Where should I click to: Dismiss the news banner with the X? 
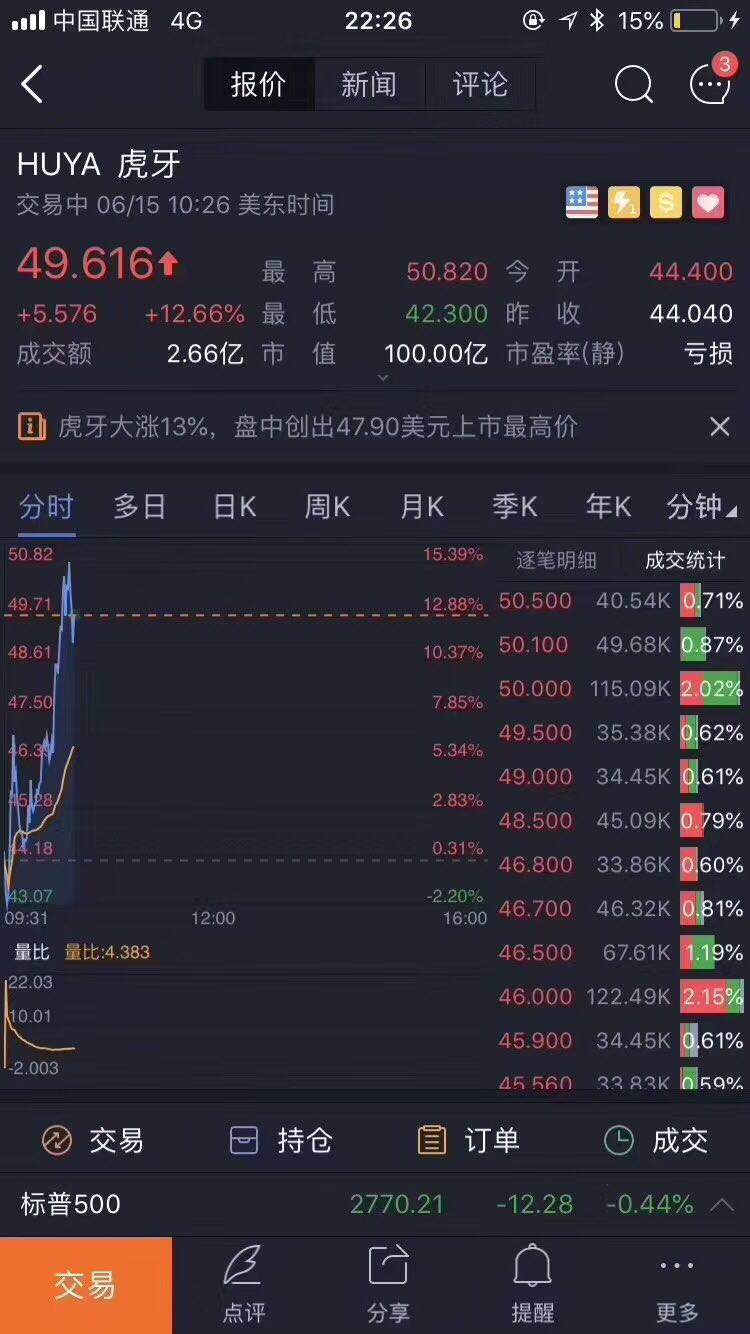tap(720, 426)
